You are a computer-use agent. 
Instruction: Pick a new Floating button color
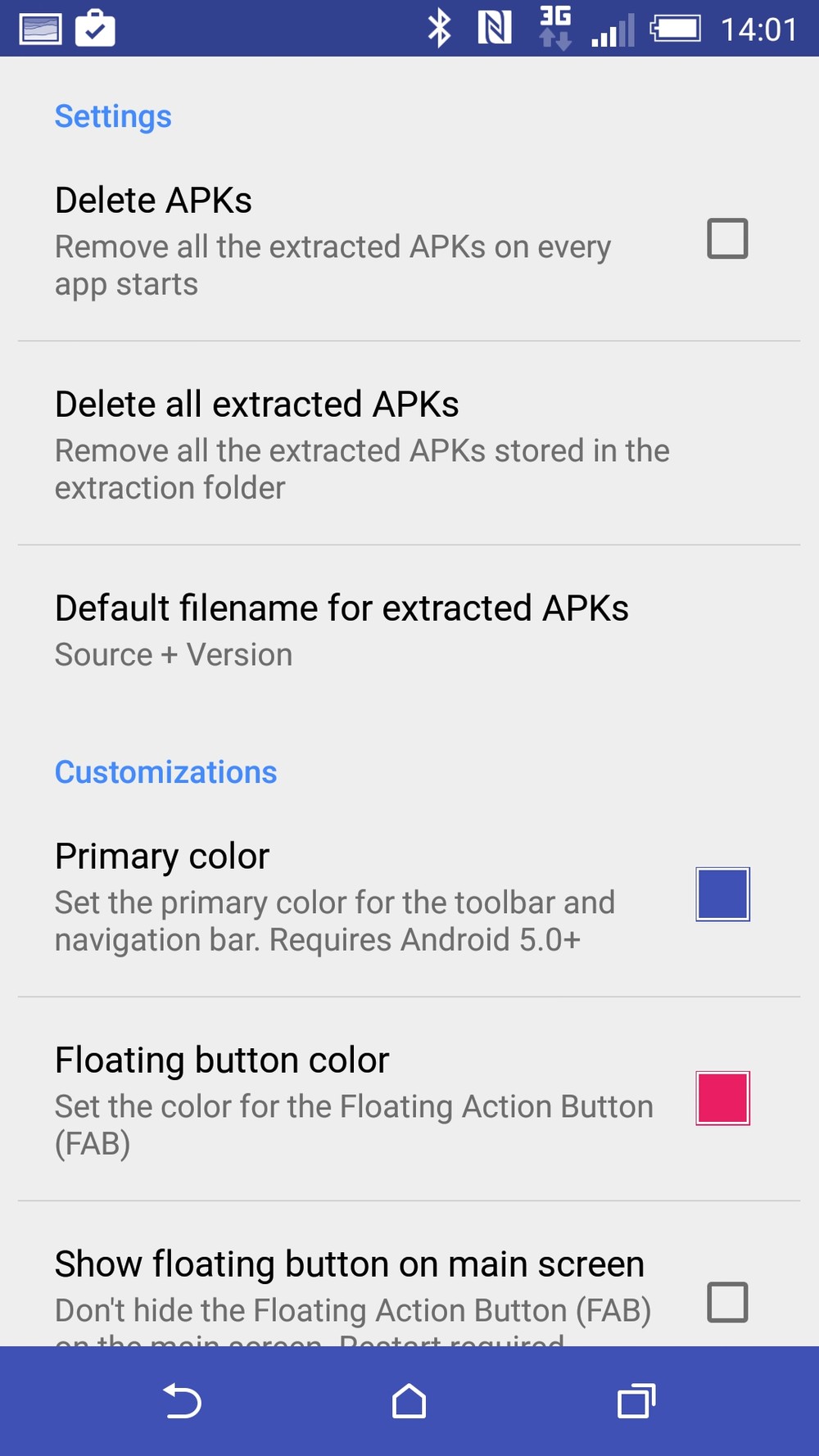[722, 1098]
